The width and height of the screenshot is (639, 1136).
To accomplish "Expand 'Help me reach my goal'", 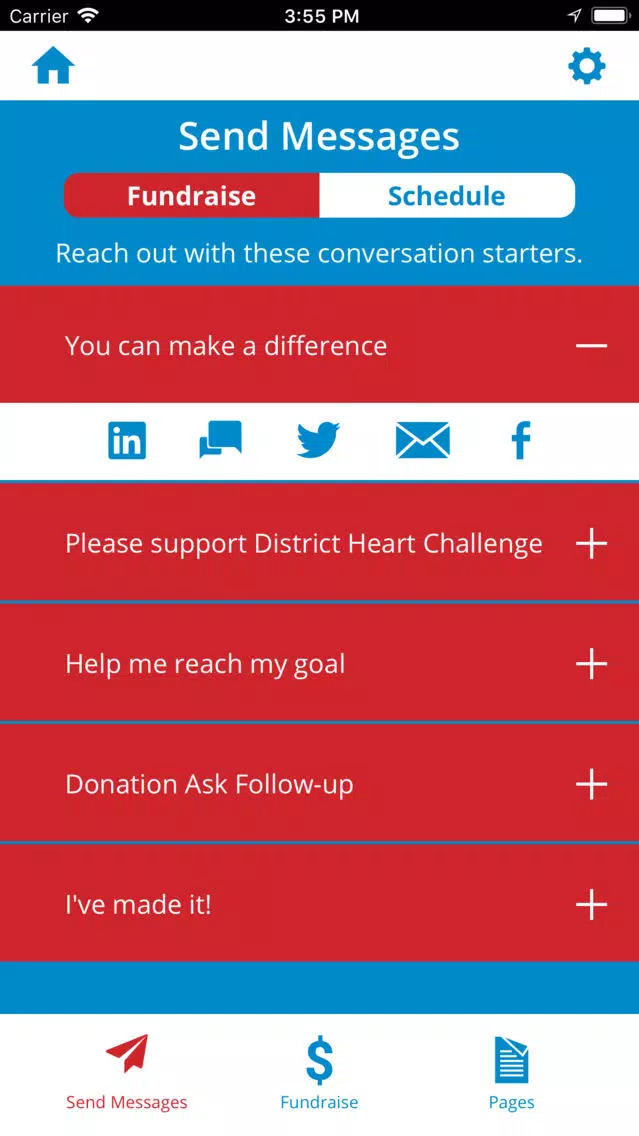I will pyautogui.click(x=320, y=663).
